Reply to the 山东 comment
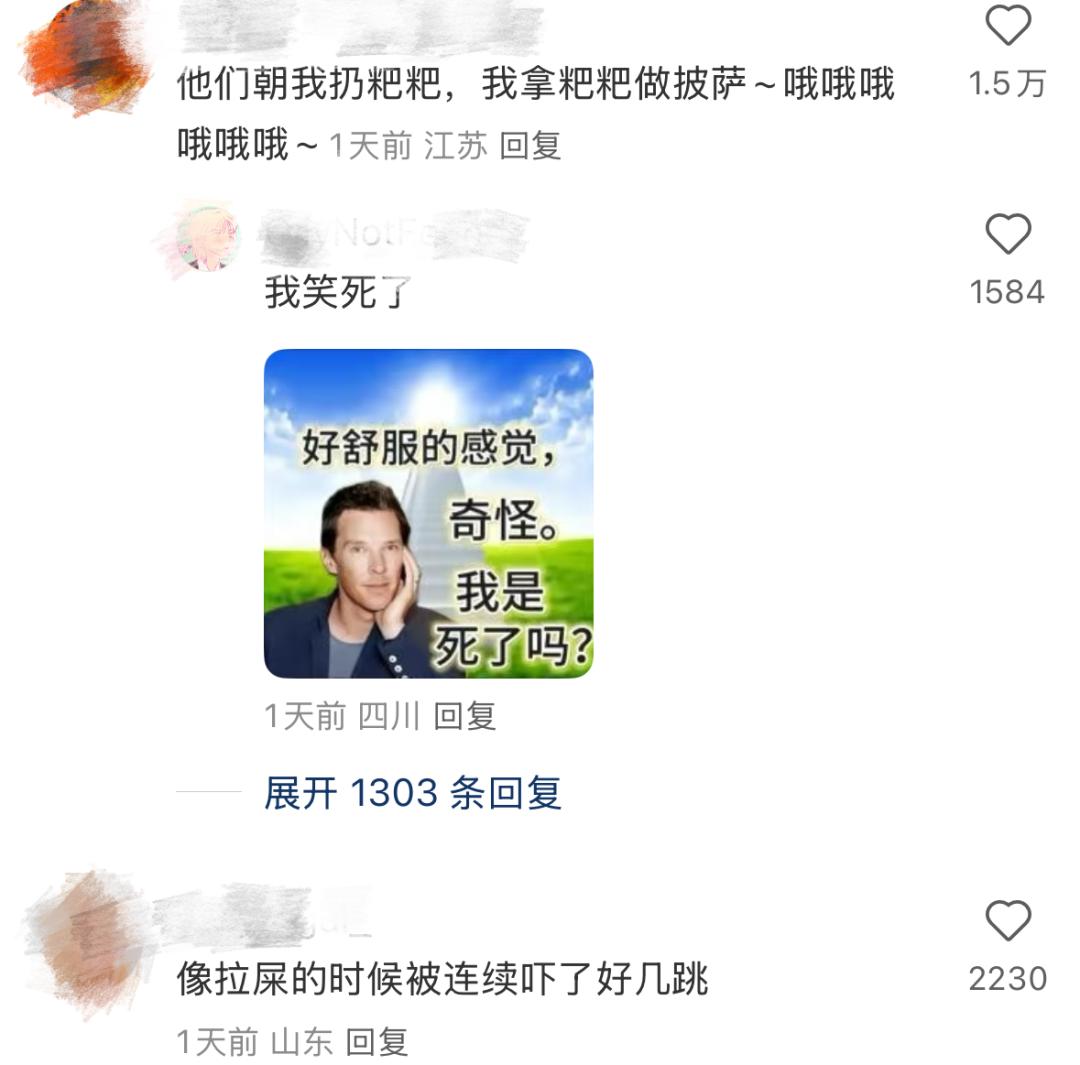The image size is (1080, 1065). [377, 1042]
